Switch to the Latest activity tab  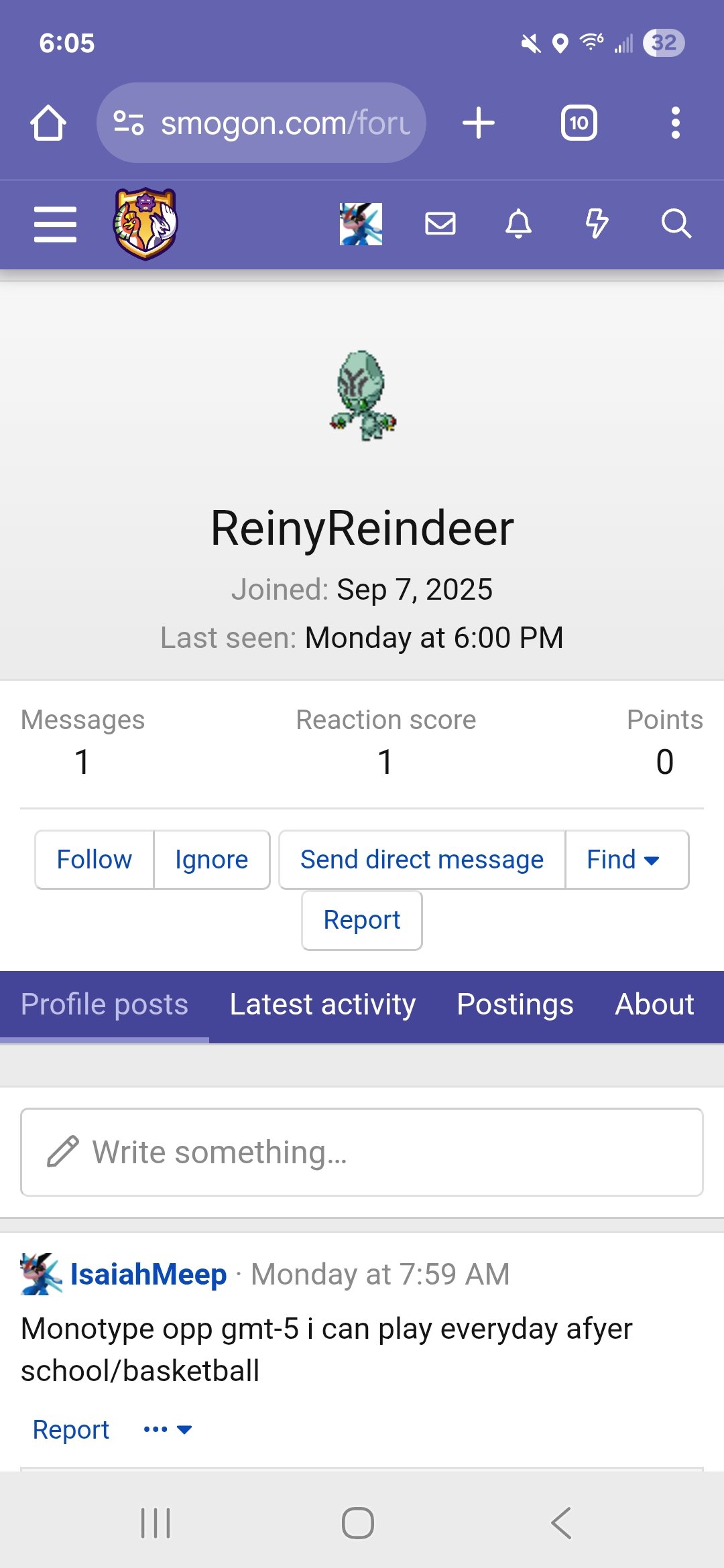point(322,1004)
